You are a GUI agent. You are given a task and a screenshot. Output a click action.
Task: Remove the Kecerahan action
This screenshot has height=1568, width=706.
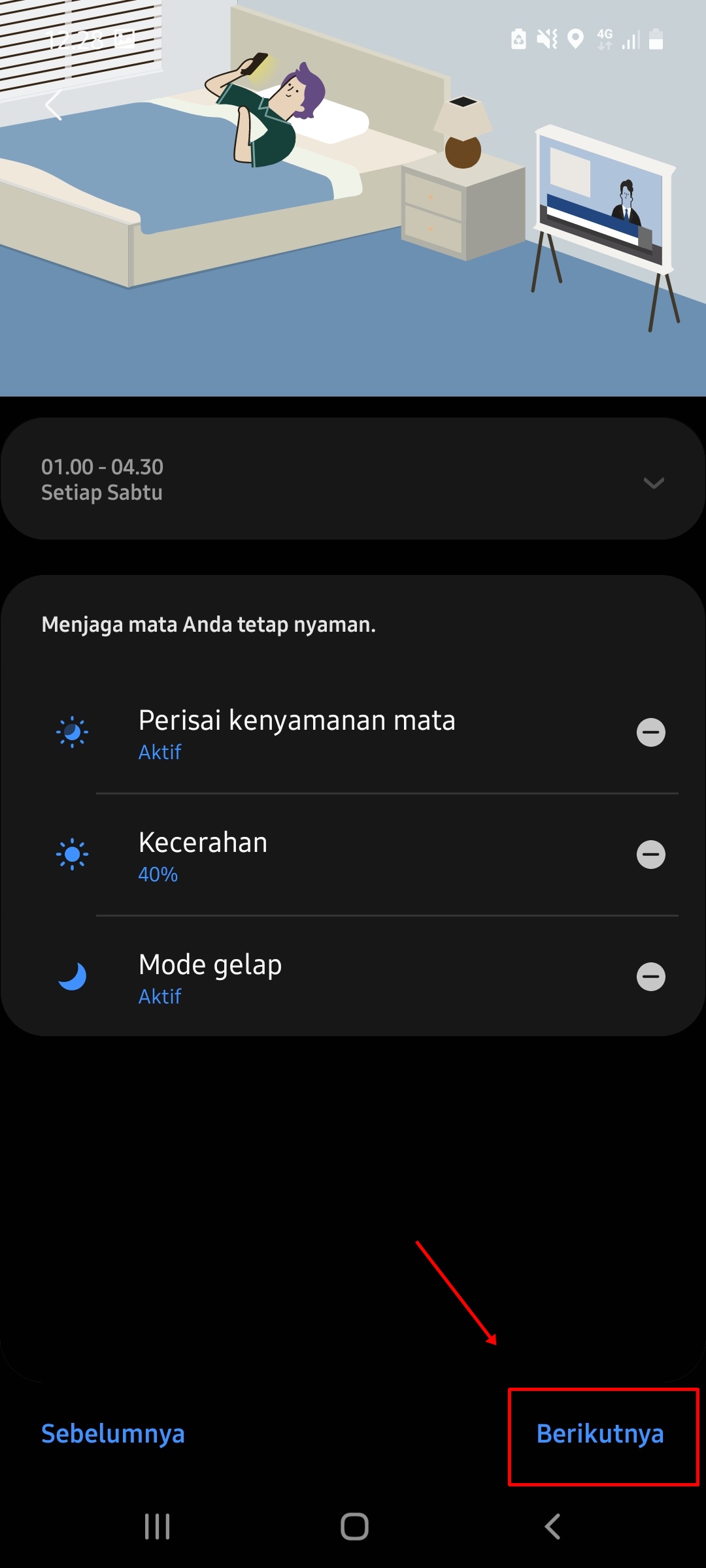click(650, 855)
